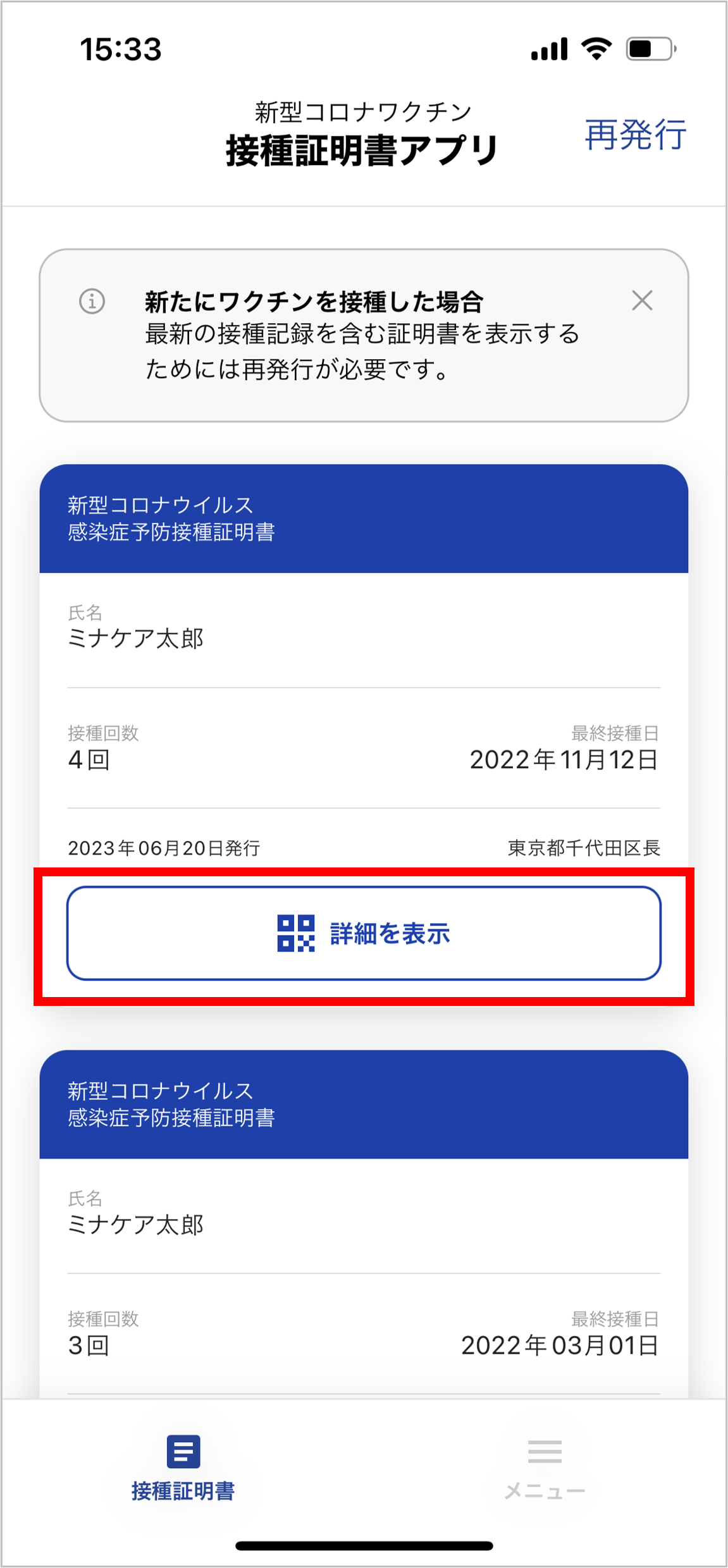Dismiss the 新たにワクチンを接種した場合 notice
This screenshot has width=728, height=1568.
pos(642,301)
